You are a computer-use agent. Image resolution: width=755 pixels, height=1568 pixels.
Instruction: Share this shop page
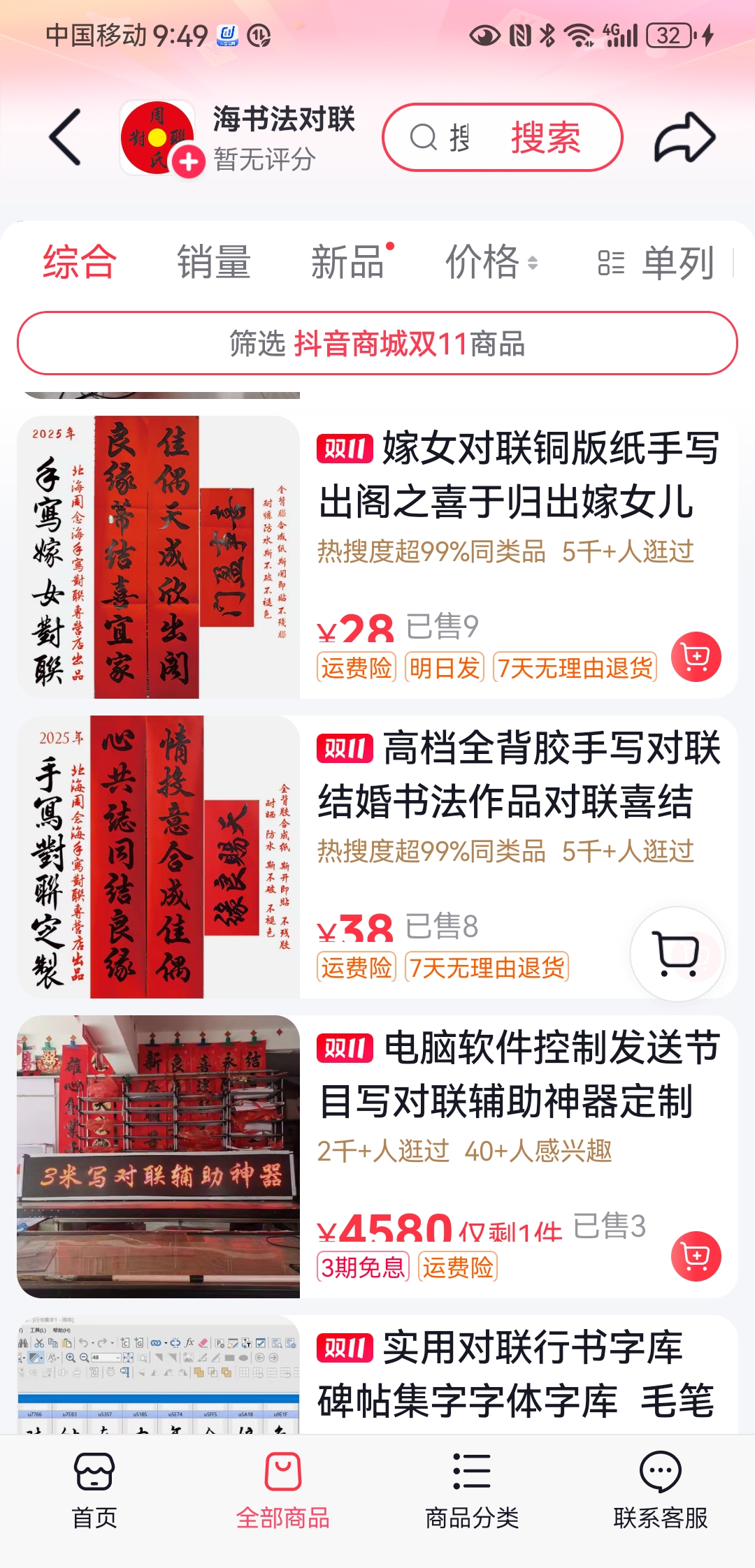click(x=684, y=137)
